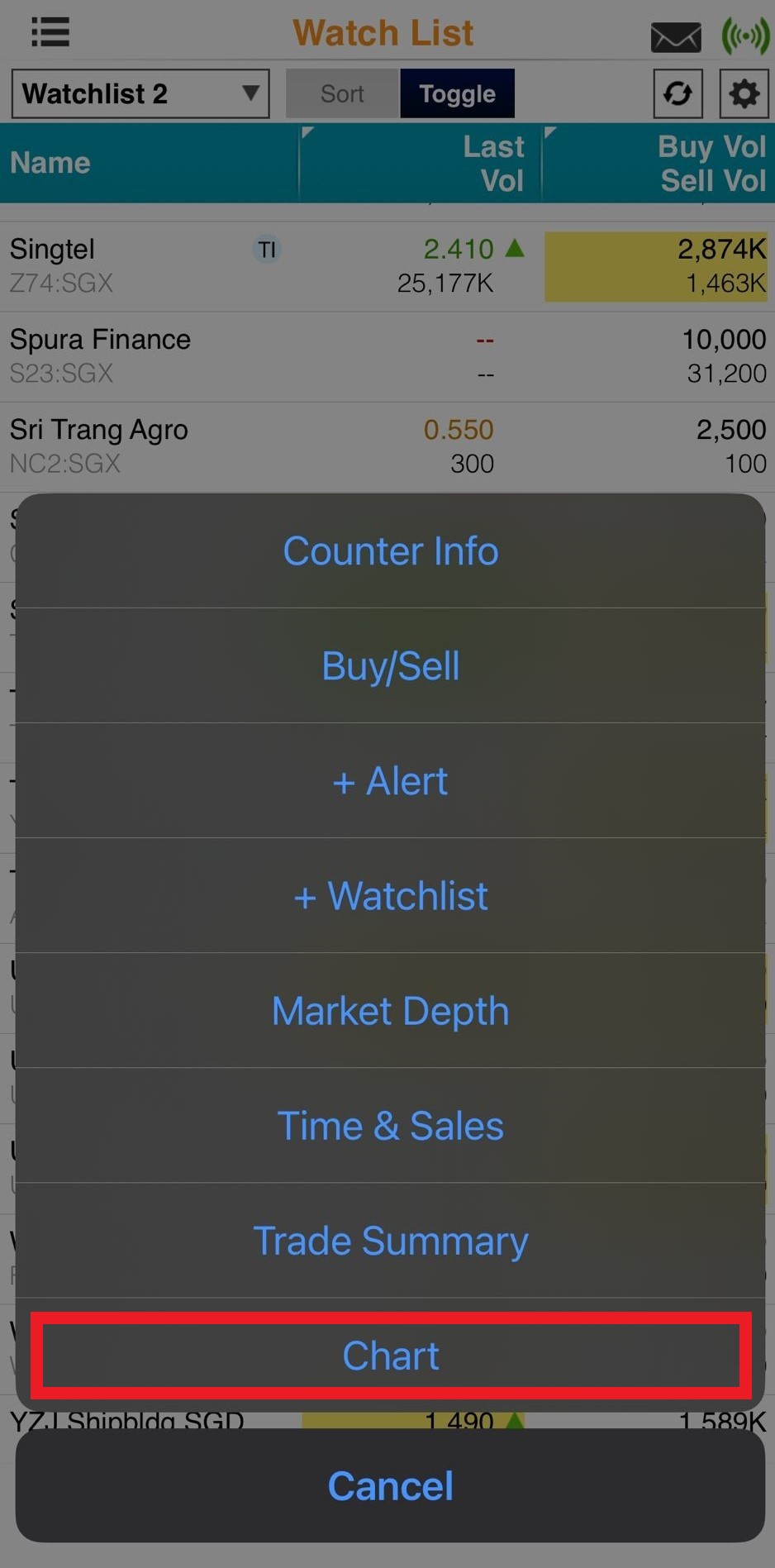
Task: Select the Buy/Sell option
Action: click(x=390, y=666)
